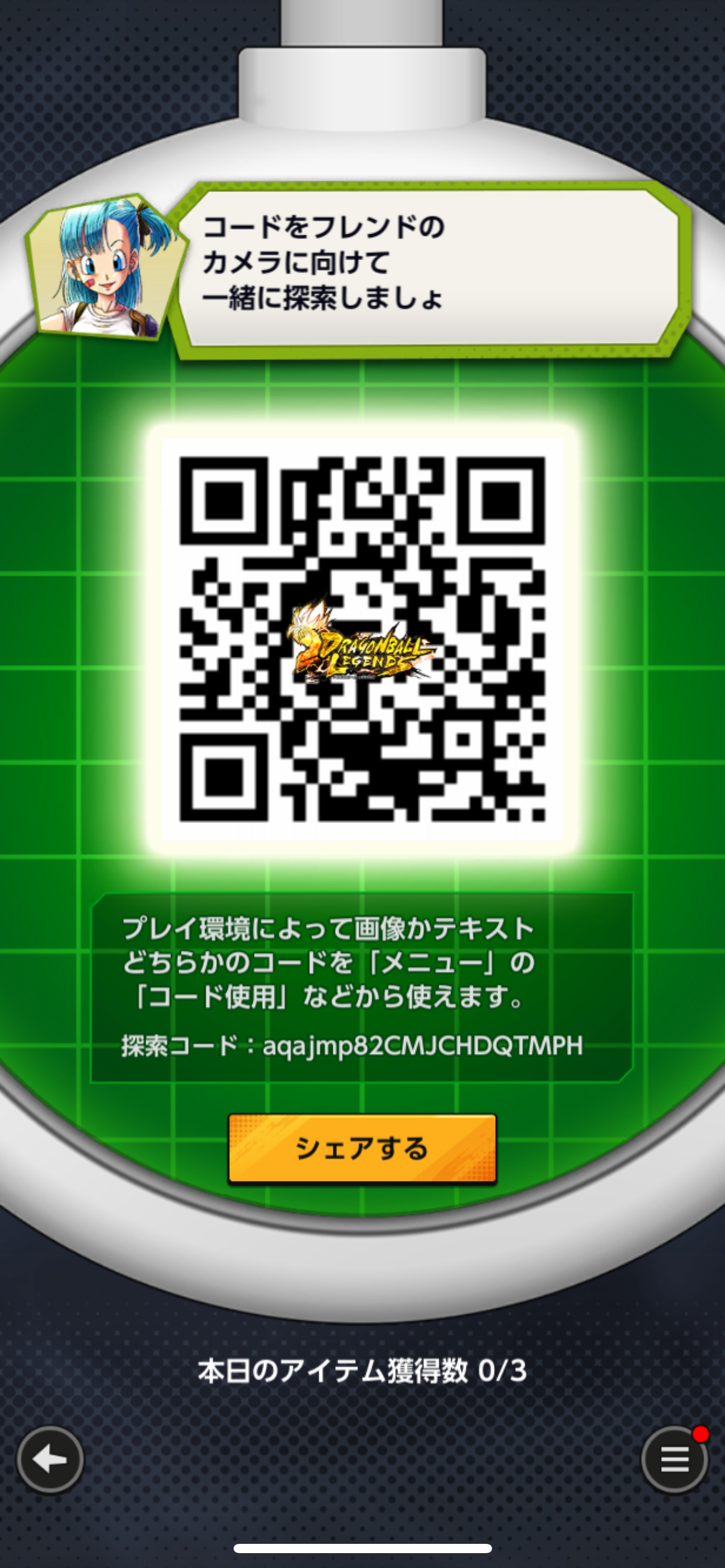Open the hamburger menu button

675,1460
